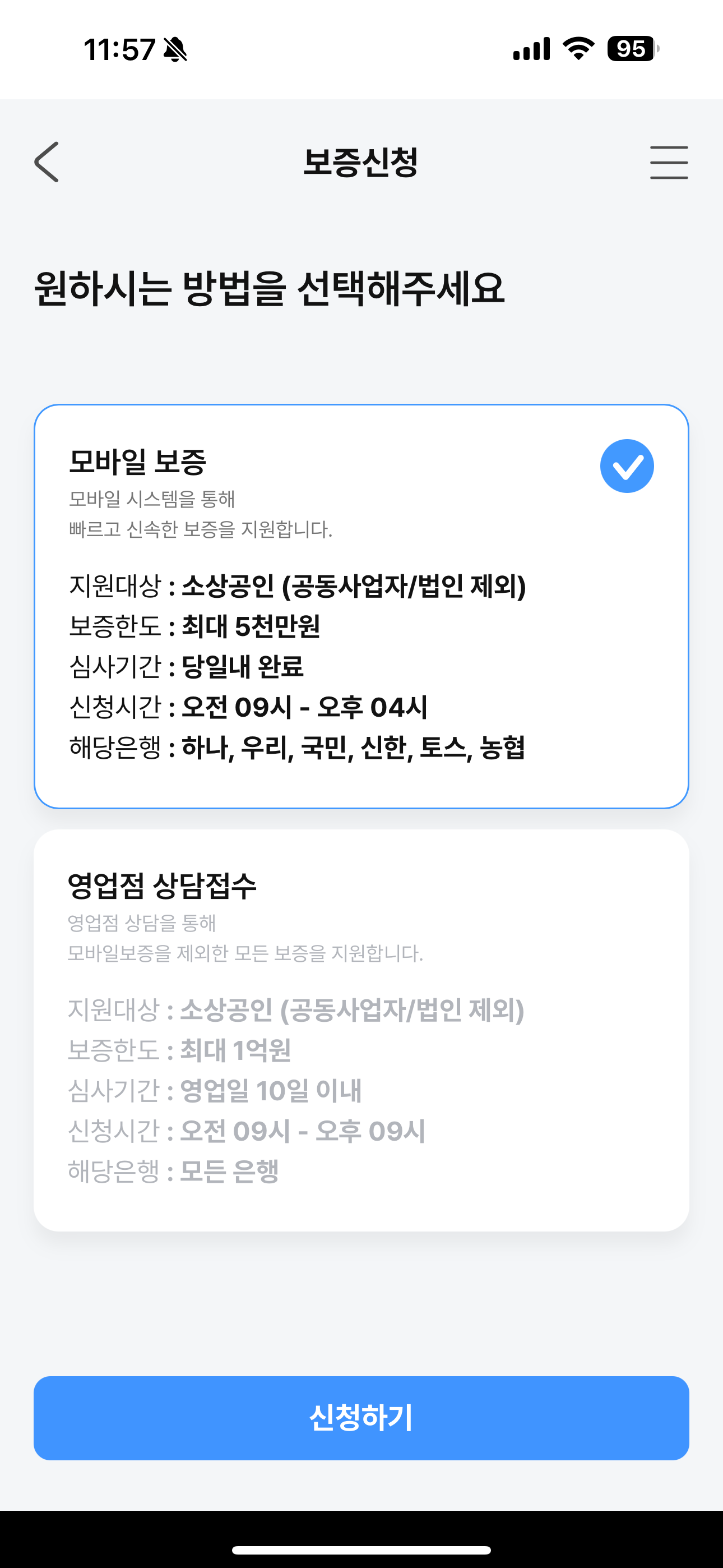Screen dimensions: 723x1568
Task: Tap the 신청하기 button
Action: click(361, 1418)
